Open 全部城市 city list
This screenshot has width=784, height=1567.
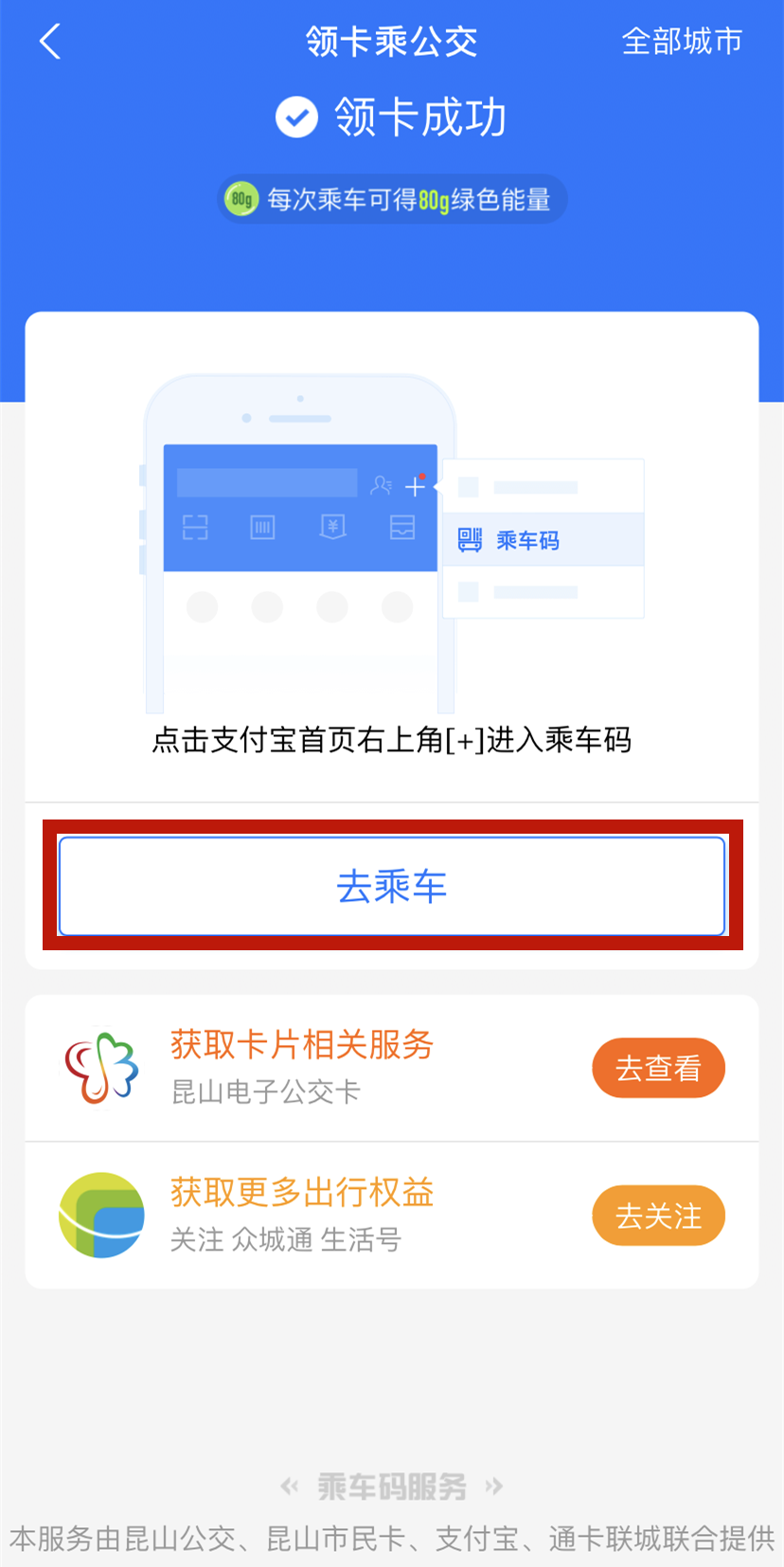tap(681, 42)
